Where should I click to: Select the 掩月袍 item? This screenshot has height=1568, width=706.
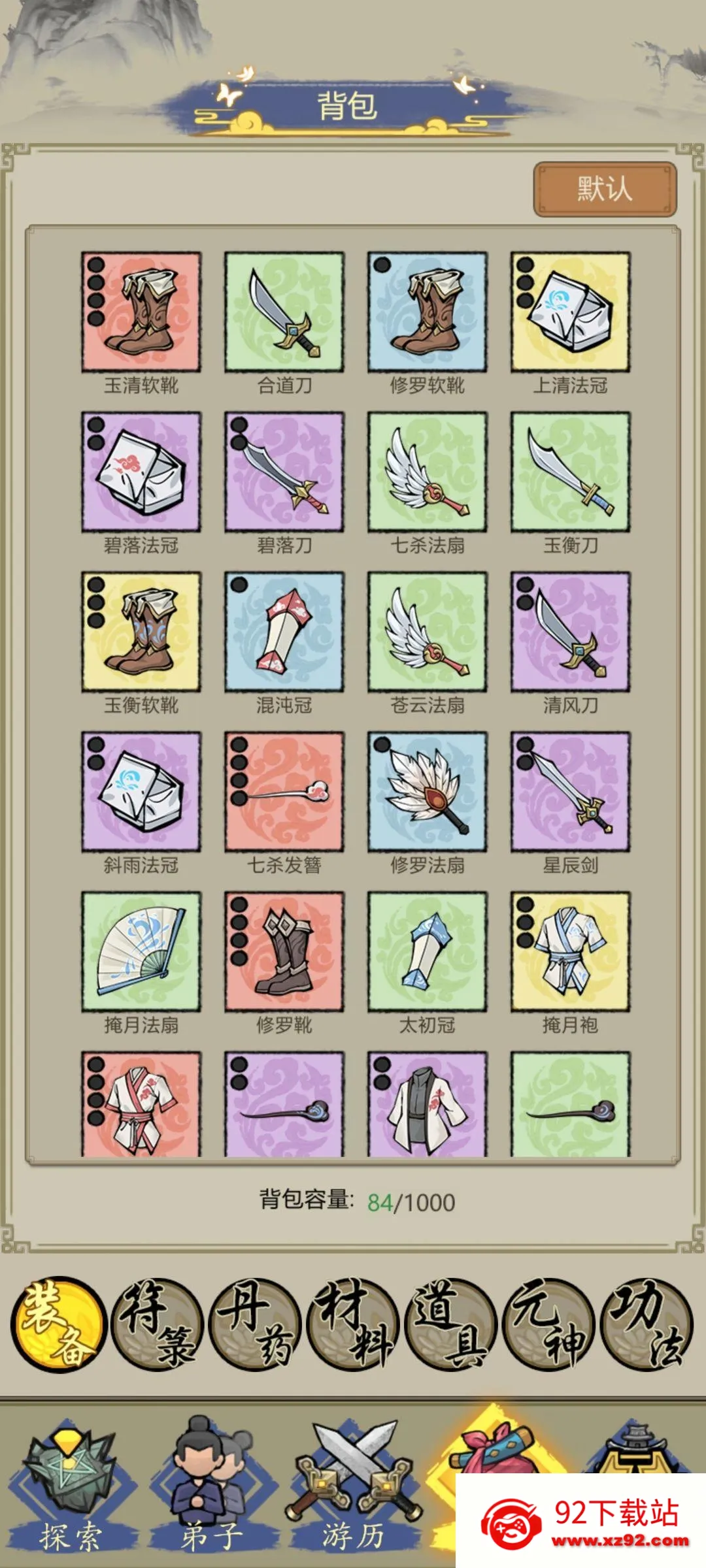click(x=571, y=952)
